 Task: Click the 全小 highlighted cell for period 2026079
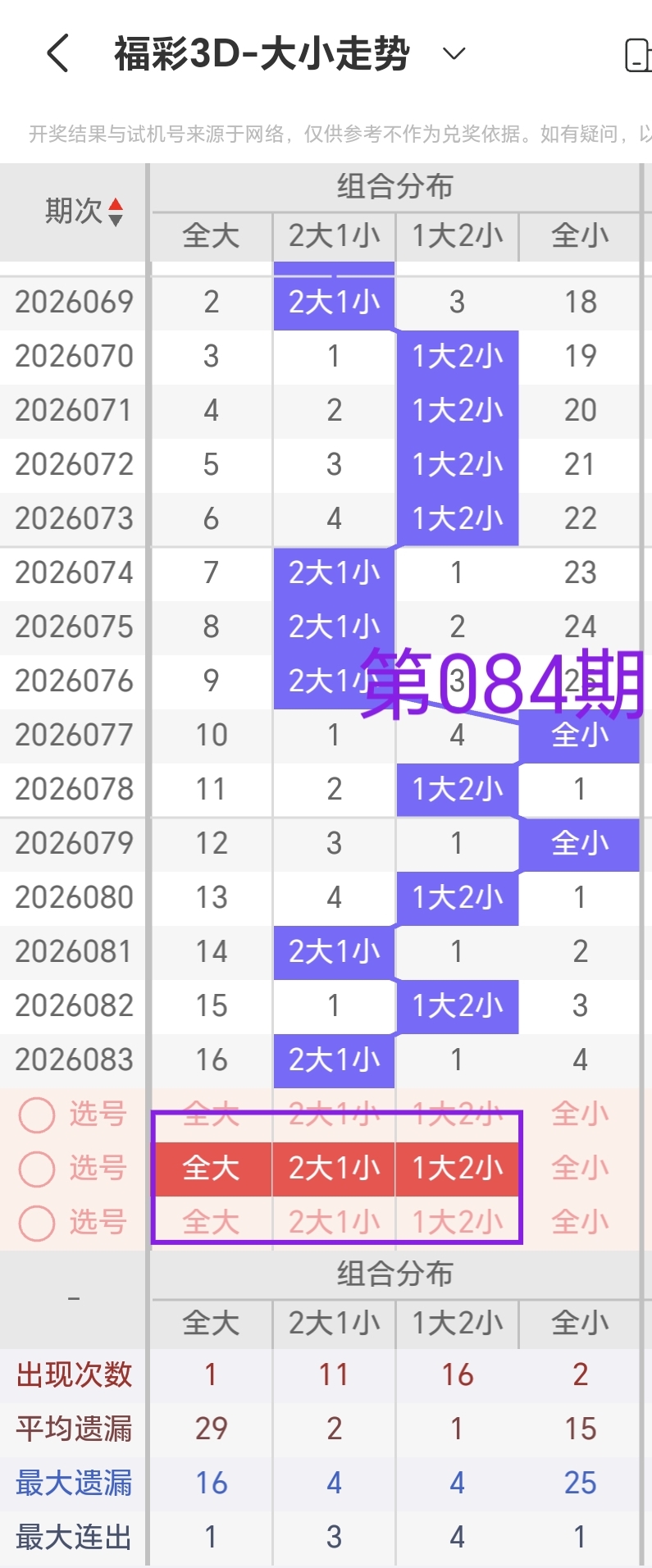579,843
